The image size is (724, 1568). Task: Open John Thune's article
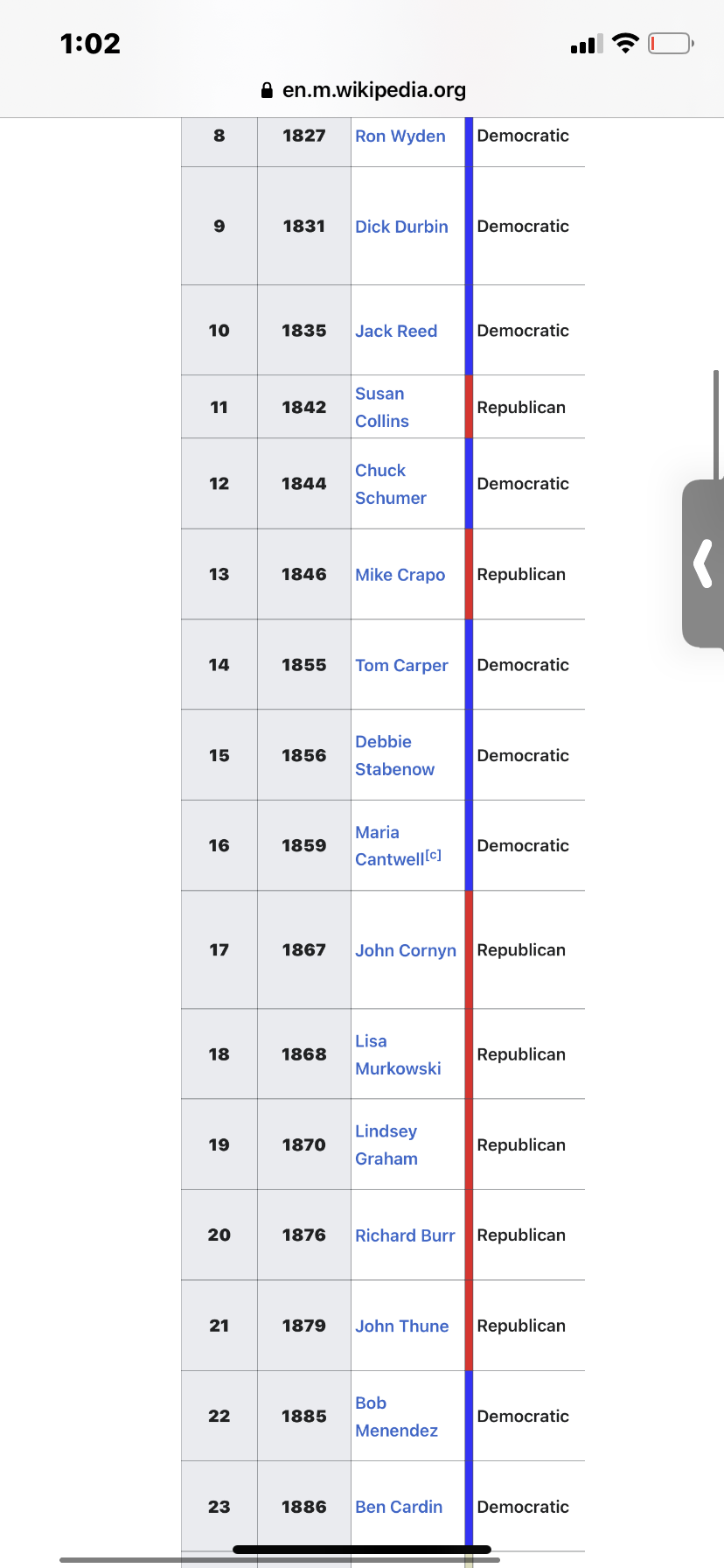coord(402,1326)
